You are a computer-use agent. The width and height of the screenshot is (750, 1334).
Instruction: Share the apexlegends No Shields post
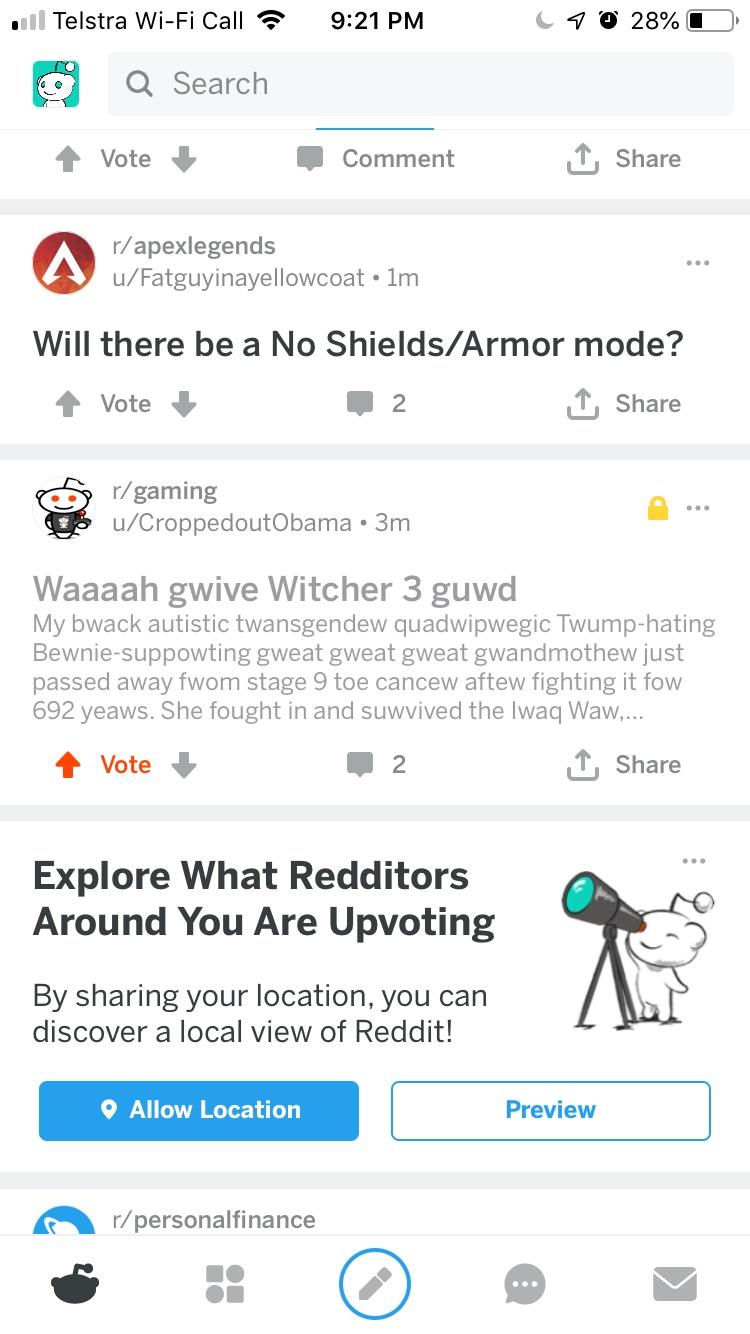click(x=623, y=404)
